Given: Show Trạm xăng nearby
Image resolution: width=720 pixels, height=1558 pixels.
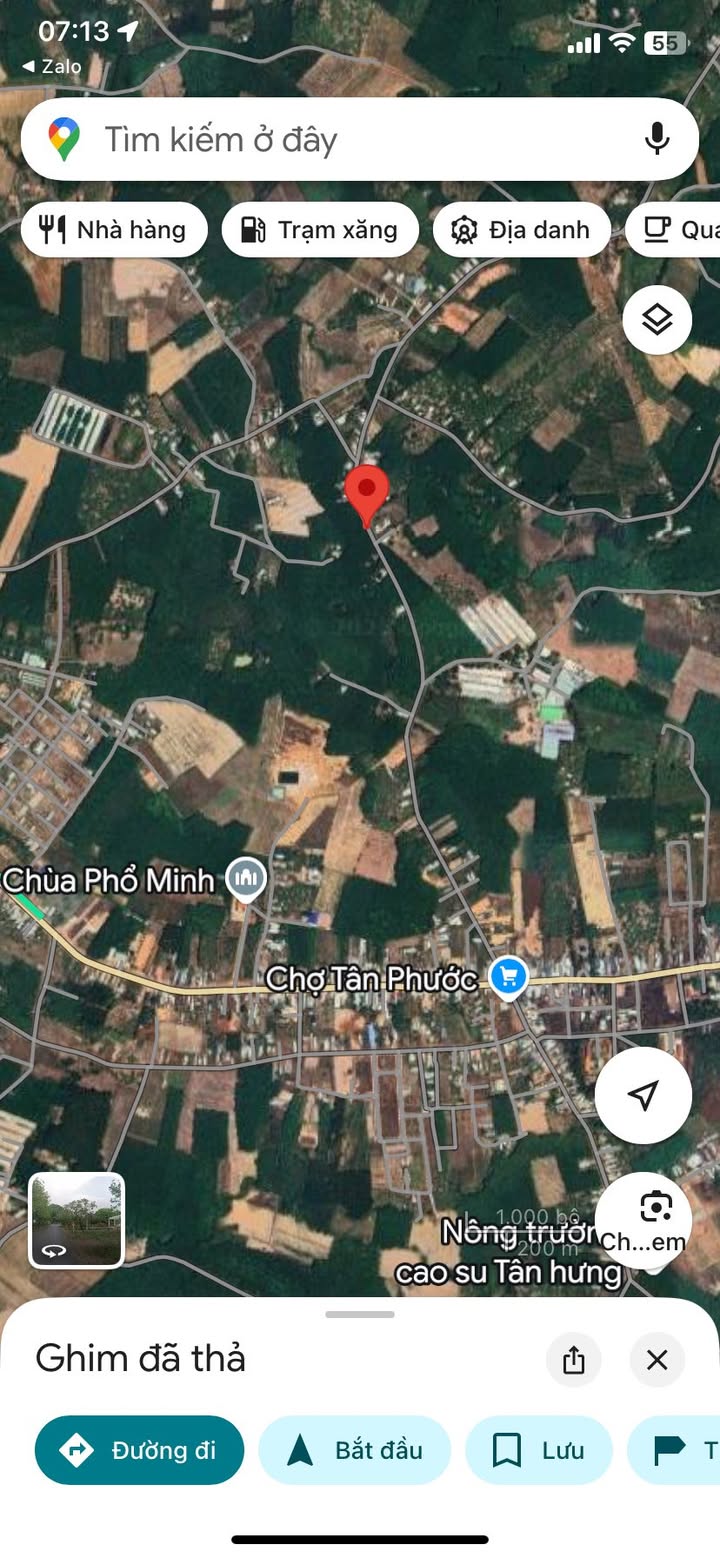Looking at the screenshot, I should click(320, 230).
